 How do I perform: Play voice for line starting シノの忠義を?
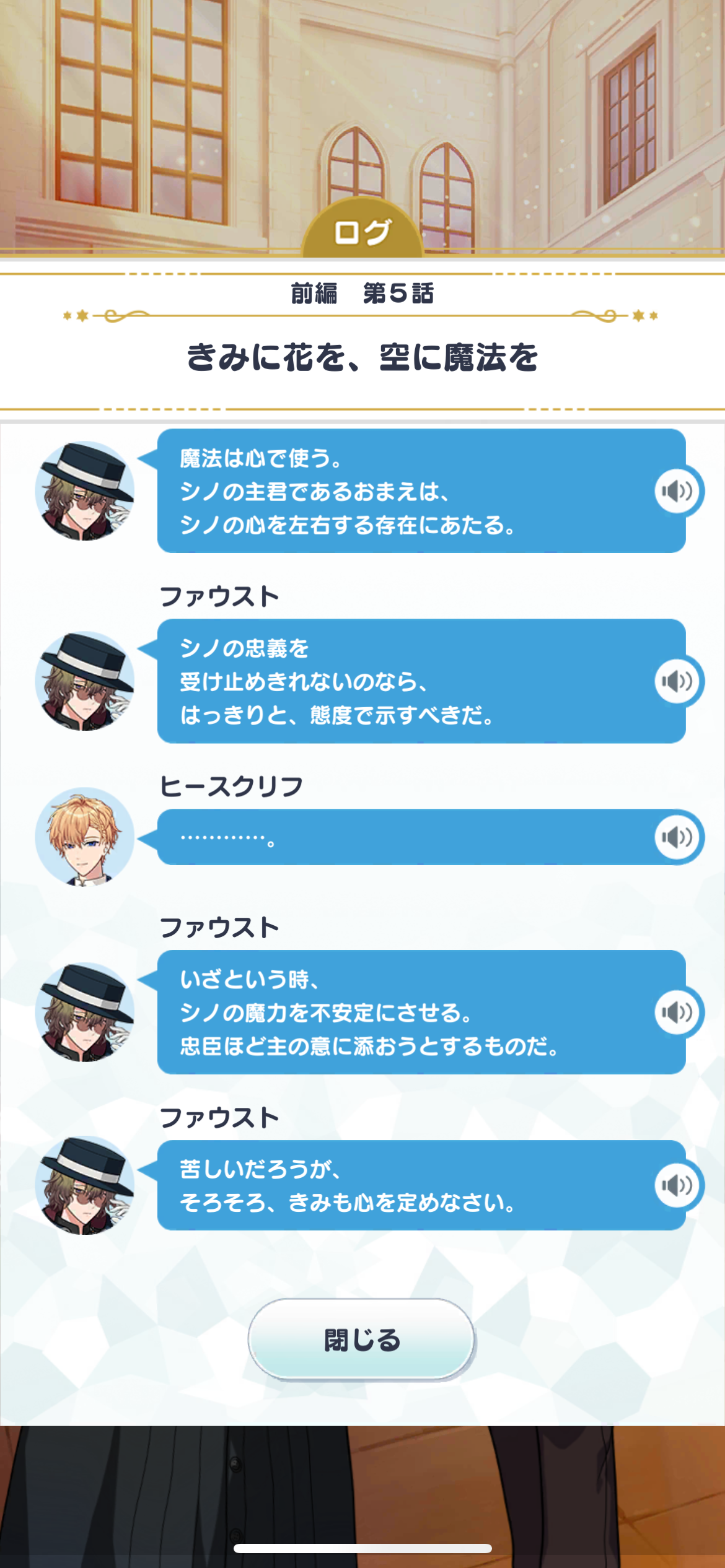677,681
